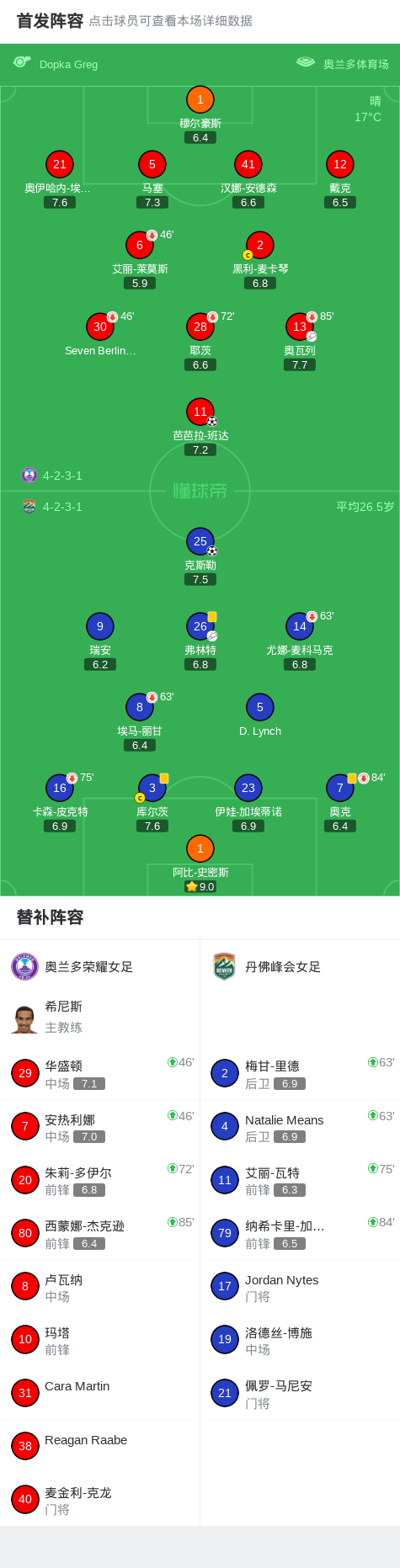This screenshot has height=1568, width=400.
Task: Open goalkeeper 阿比-史密斯 rated 9.0
Action: [x=200, y=864]
